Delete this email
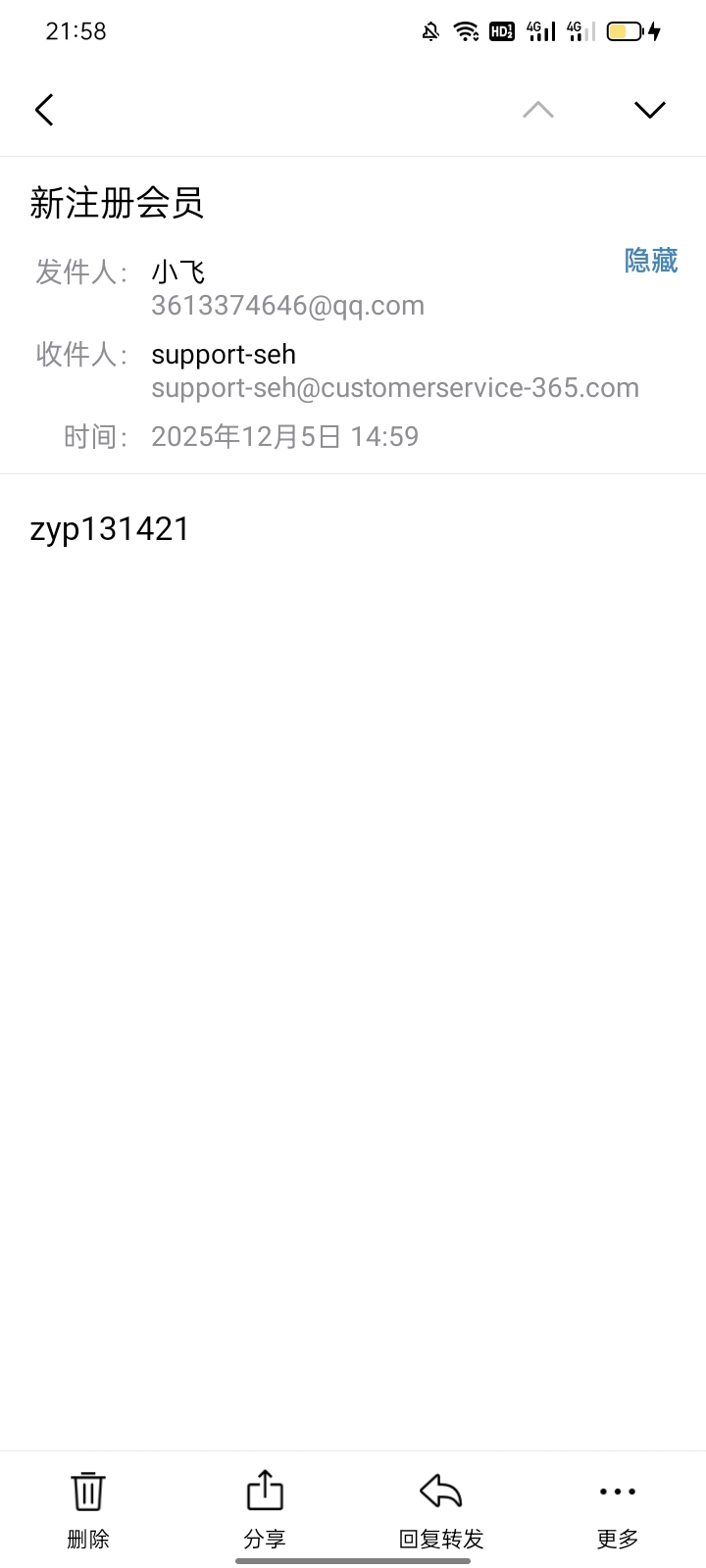Image resolution: width=706 pixels, height=1568 pixels. click(x=88, y=1509)
